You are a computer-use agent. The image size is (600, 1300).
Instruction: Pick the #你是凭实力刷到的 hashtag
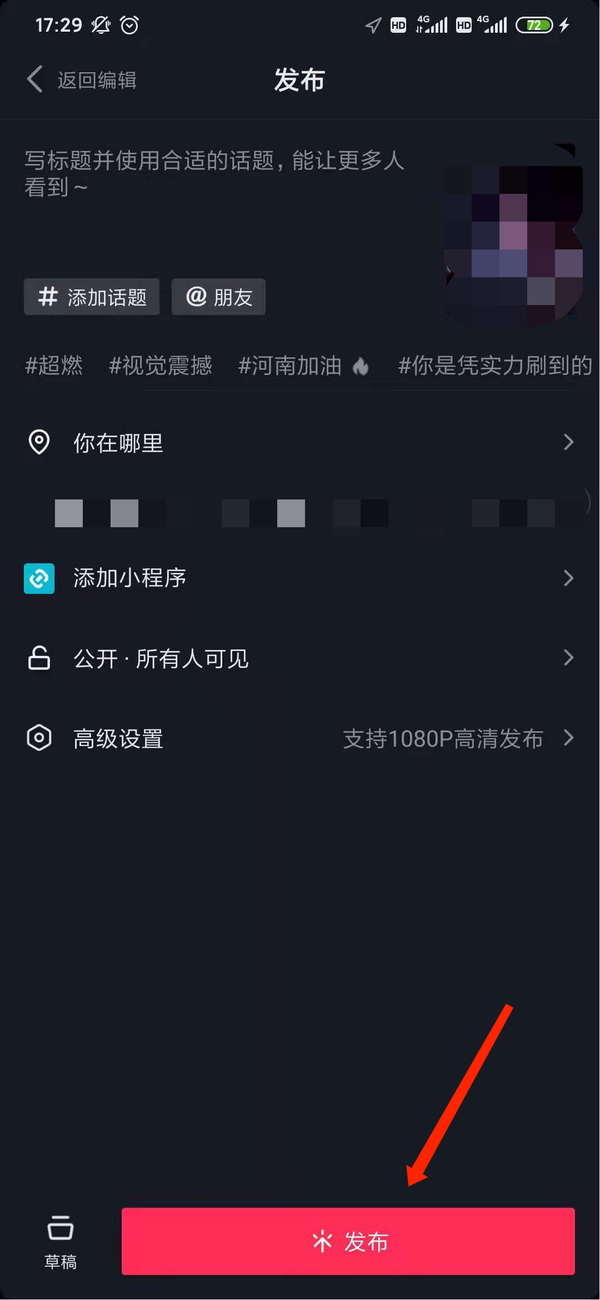(495, 366)
